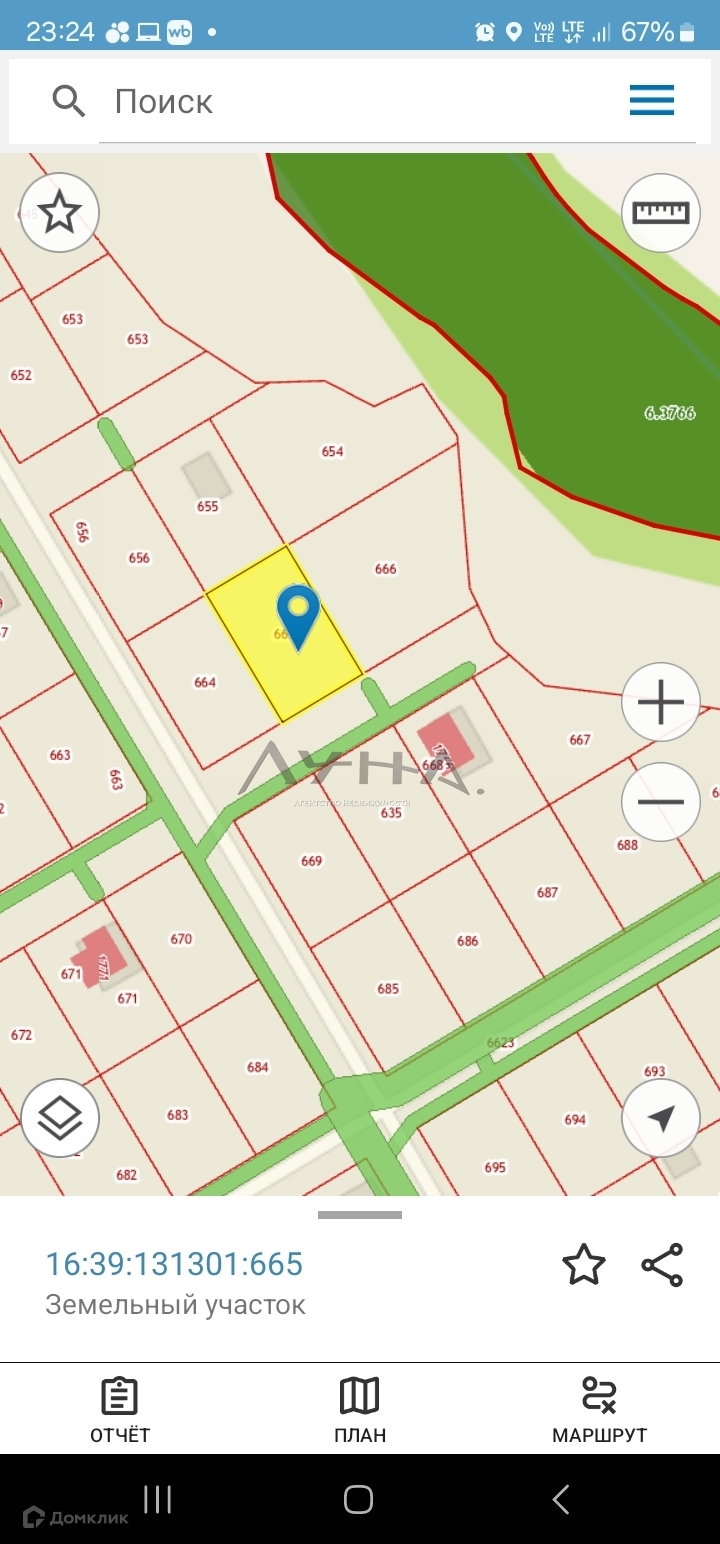Viewport: 720px width, 1544px height.
Task: Build a route with Маршрут
Action: 599,1410
